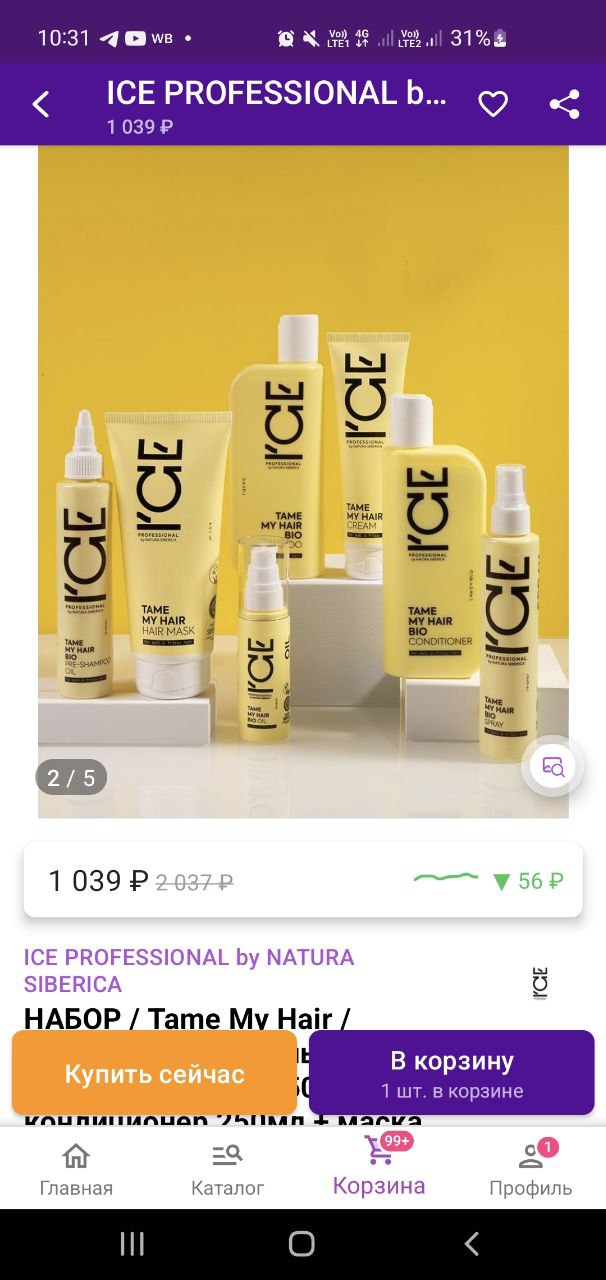Go back using the header arrow
Screen dimensions: 606x1280
(x=41, y=104)
